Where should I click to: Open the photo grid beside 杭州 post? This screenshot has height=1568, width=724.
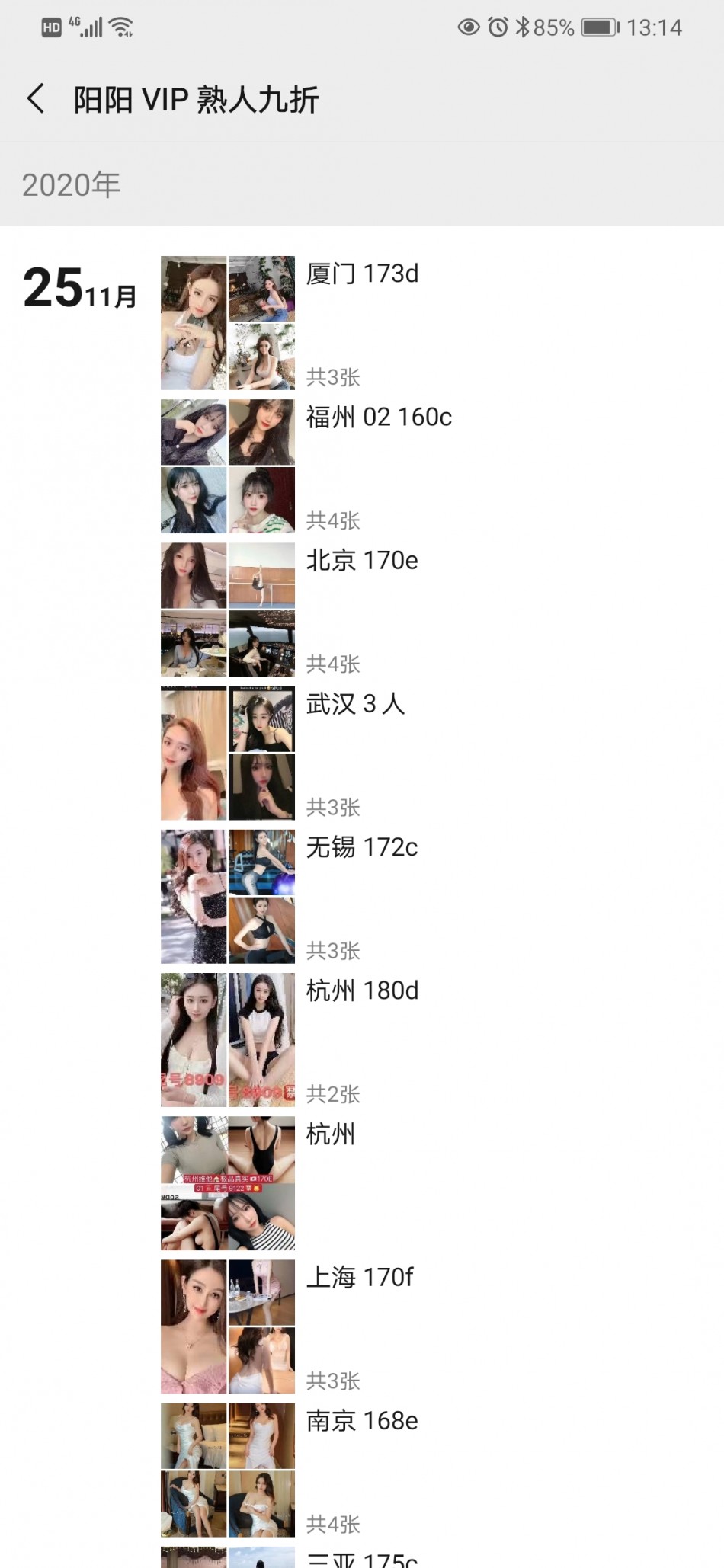[227, 1182]
